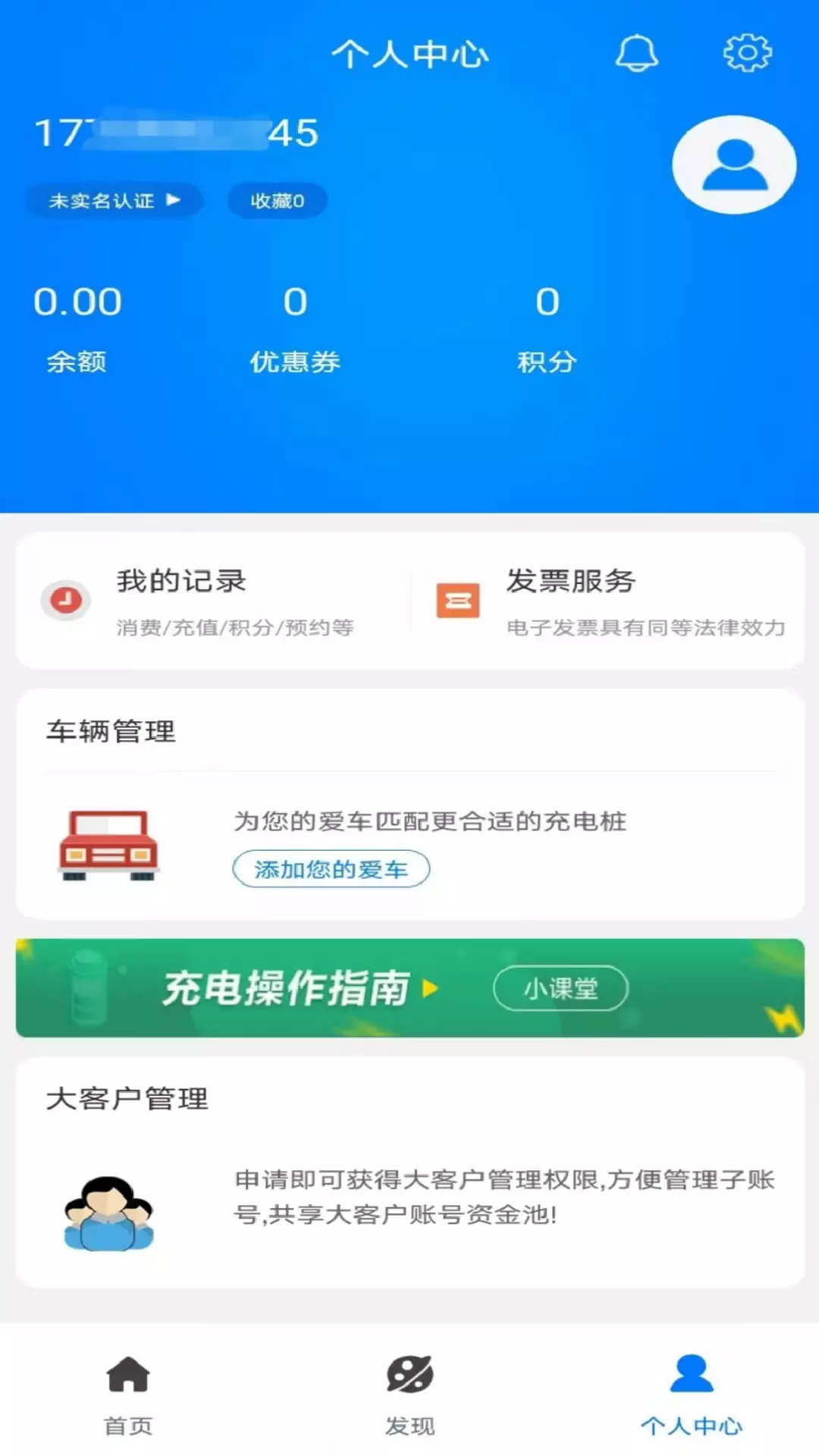Tap the profile avatar picture
819x1456 pixels.
coord(734,165)
